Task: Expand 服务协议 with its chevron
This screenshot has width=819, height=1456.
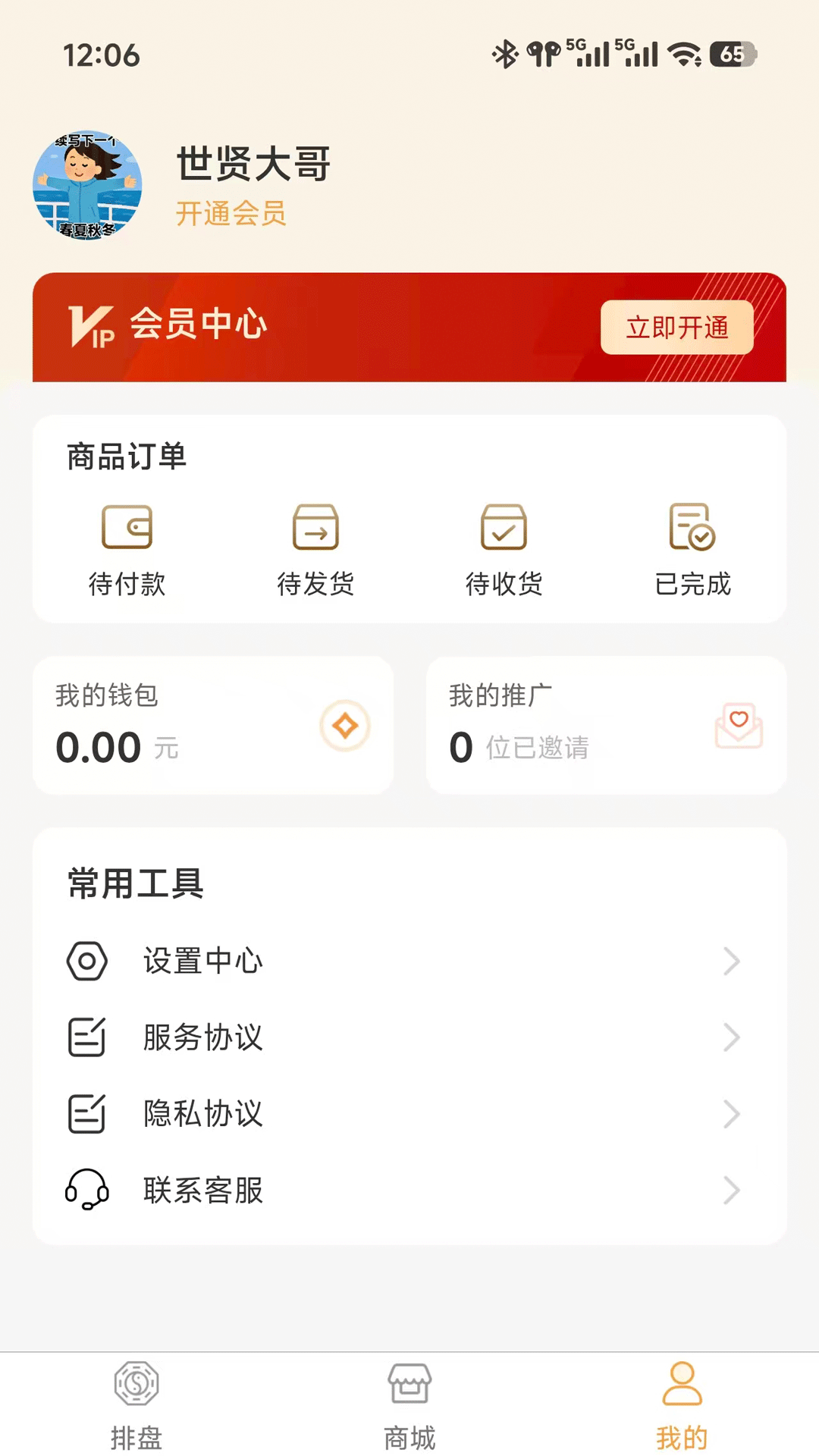Action: click(x=730, y=1037)
